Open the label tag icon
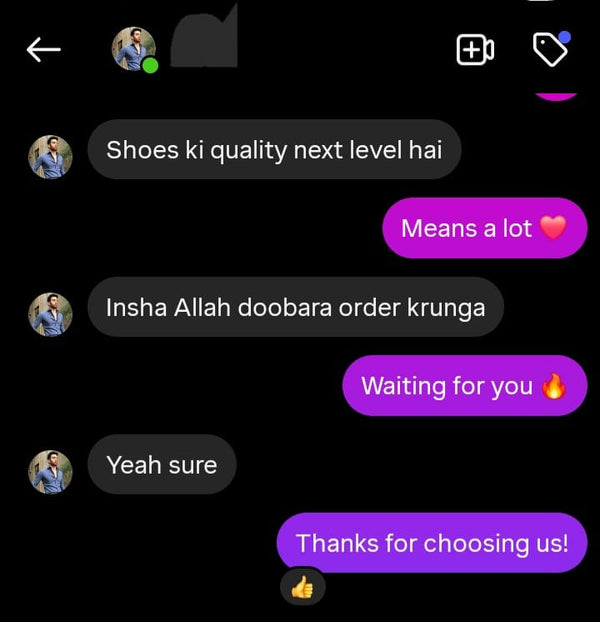The image size is (600, 622). pos(550,50)
